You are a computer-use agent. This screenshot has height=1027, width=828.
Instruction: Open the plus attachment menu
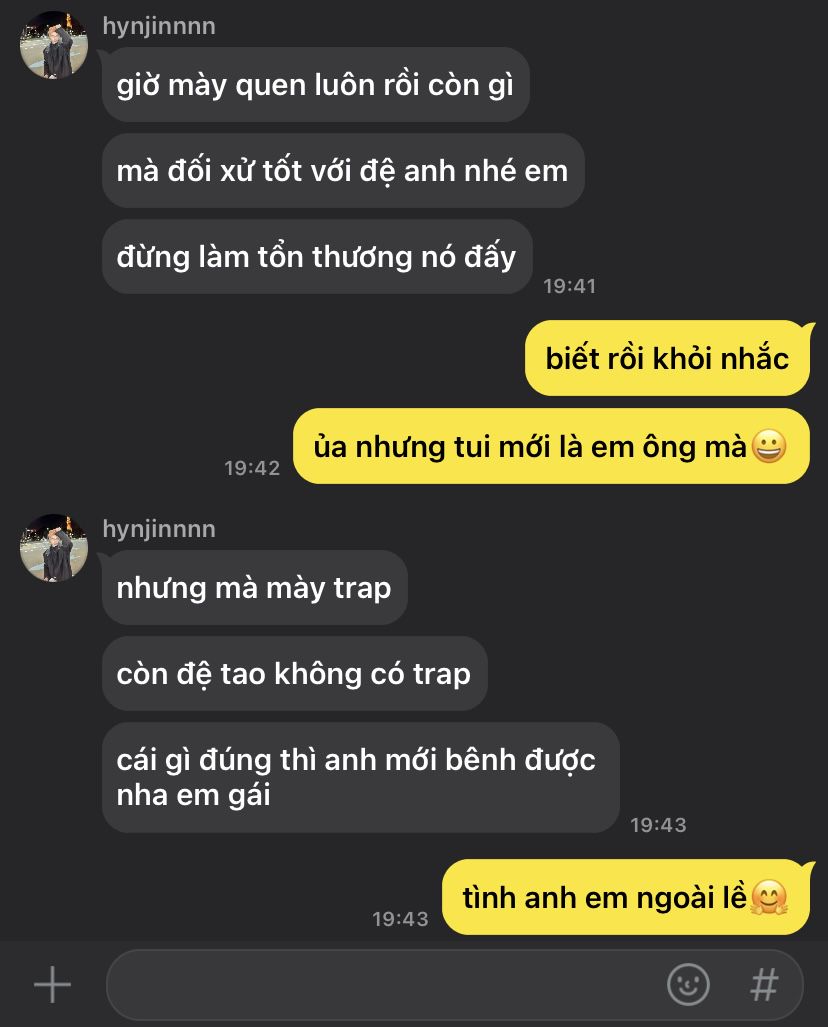pyautogui.click(x=52, y=984)
